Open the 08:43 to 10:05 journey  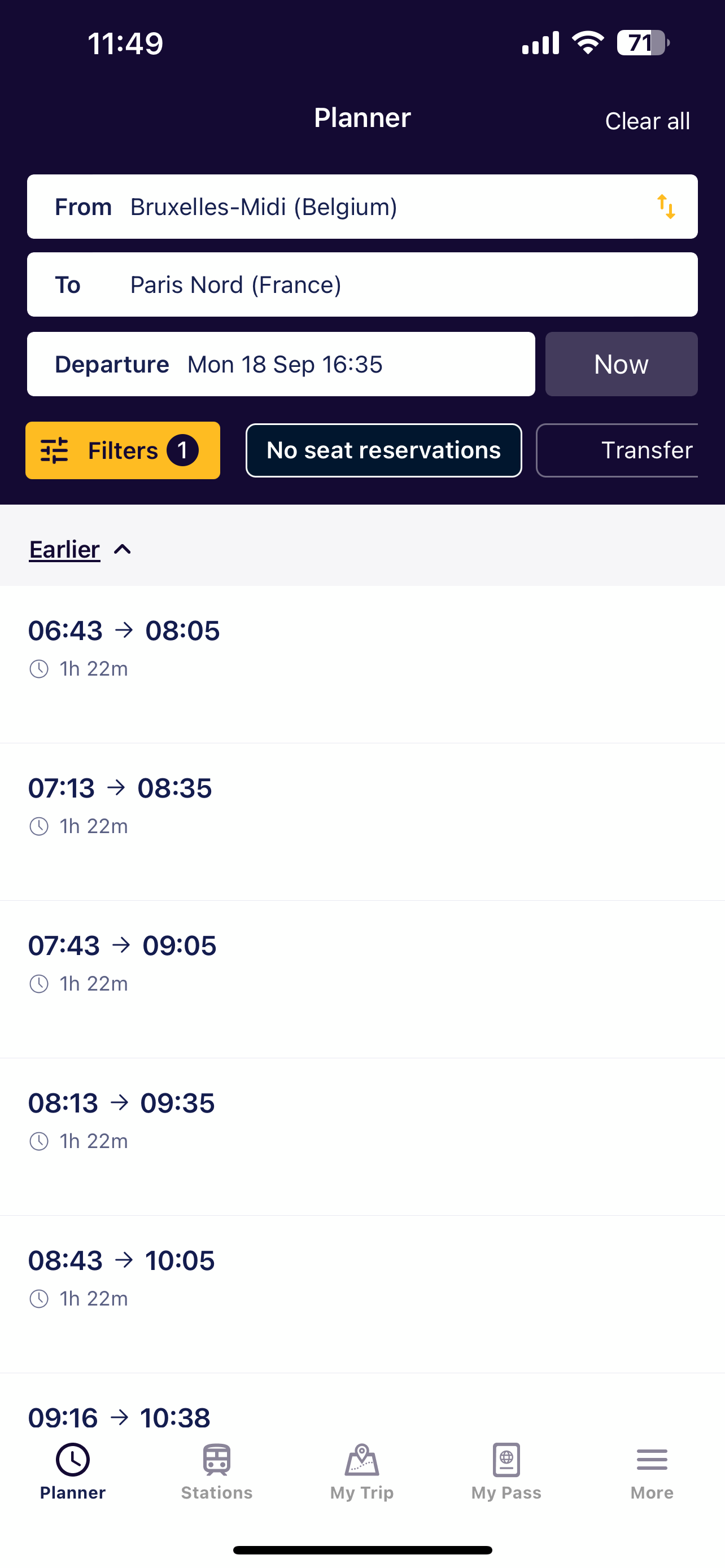[x=362, y=1295]
